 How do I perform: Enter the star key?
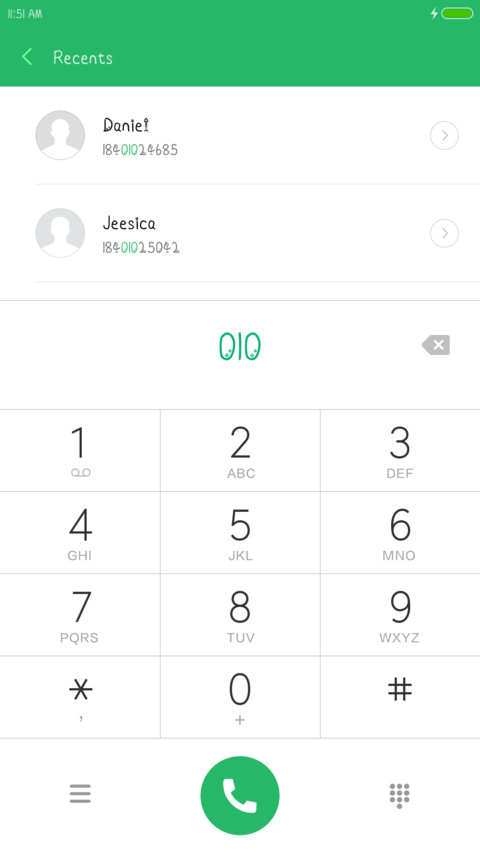coord(80,697)
